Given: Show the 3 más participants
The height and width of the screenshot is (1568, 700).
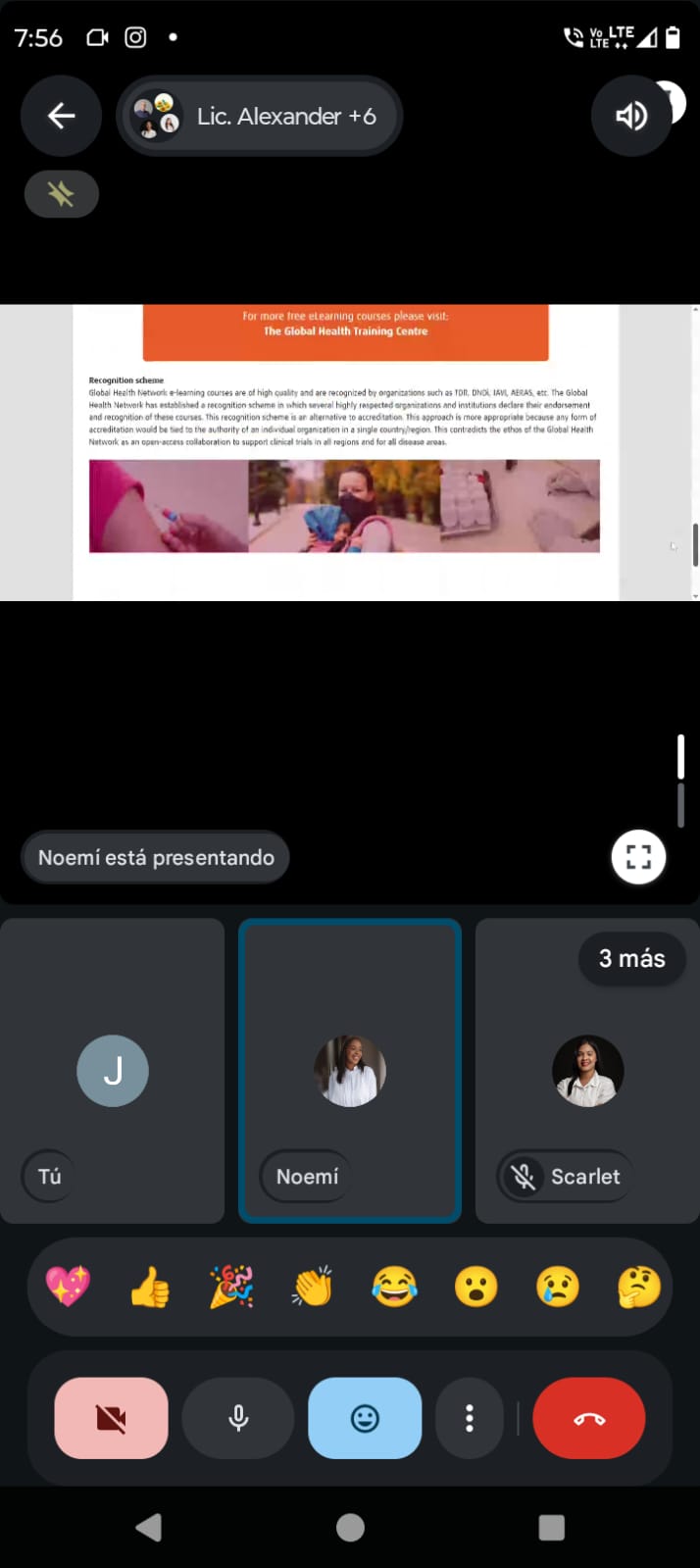Looking at the screenshot, I should click(631, 958).
